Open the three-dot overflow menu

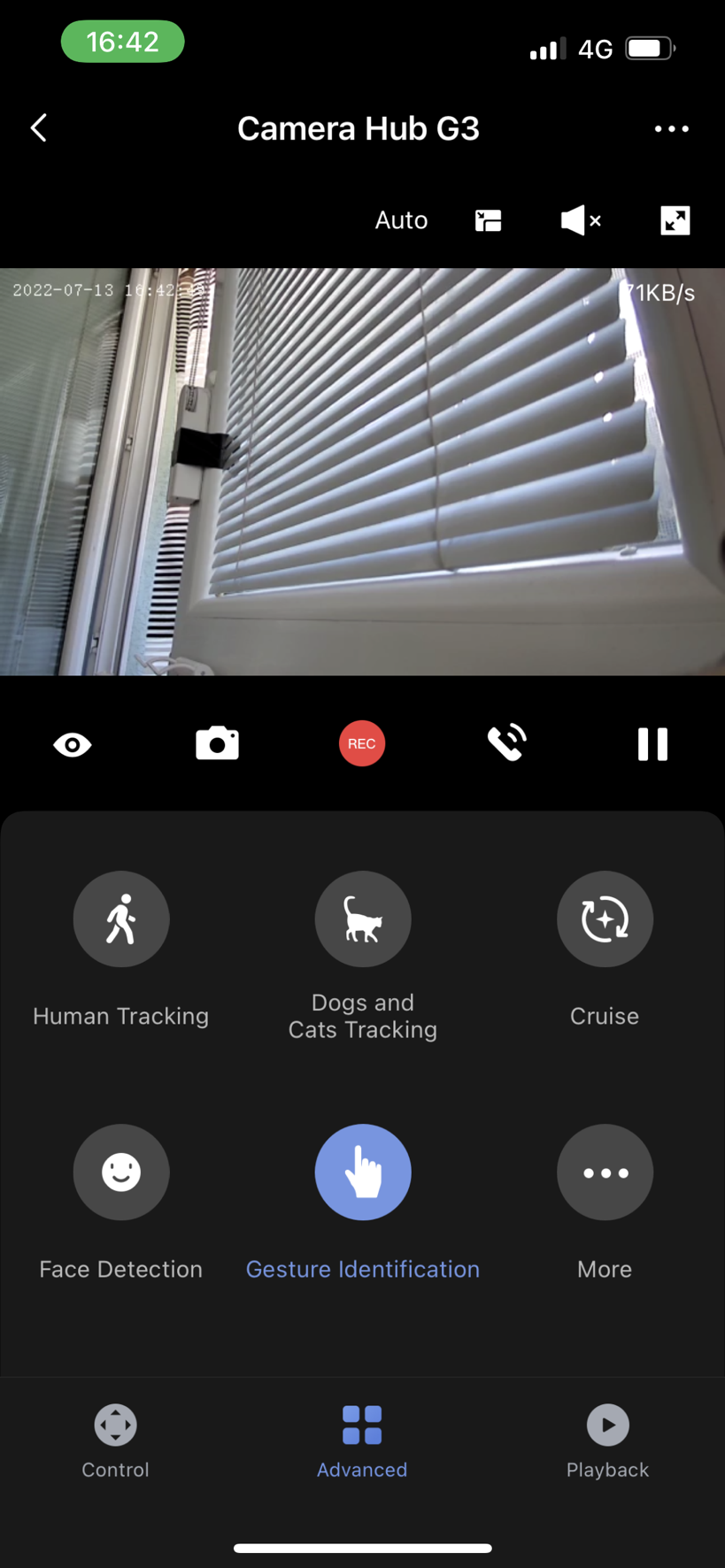[x=671, y=129]
